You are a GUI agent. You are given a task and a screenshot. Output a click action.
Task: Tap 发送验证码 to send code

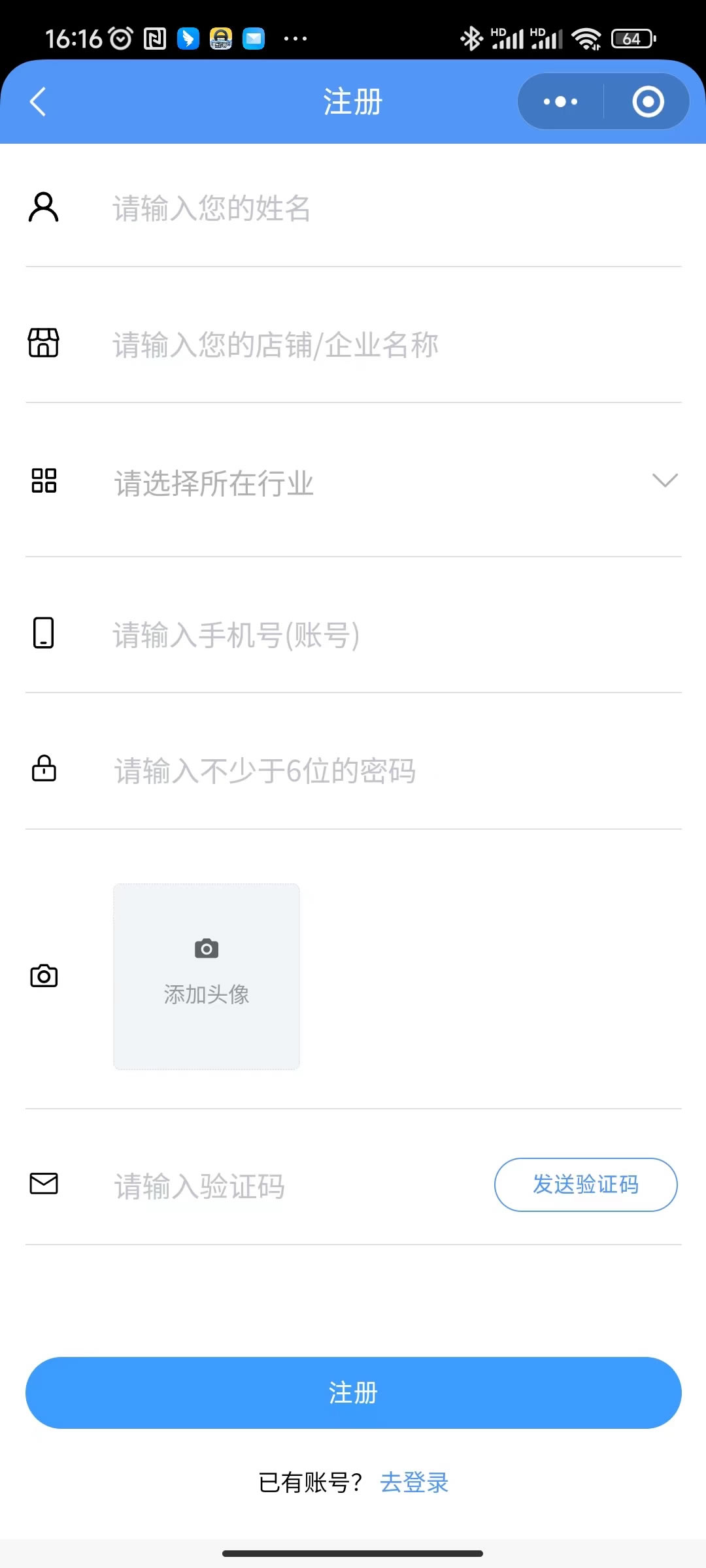(586, 1184)
